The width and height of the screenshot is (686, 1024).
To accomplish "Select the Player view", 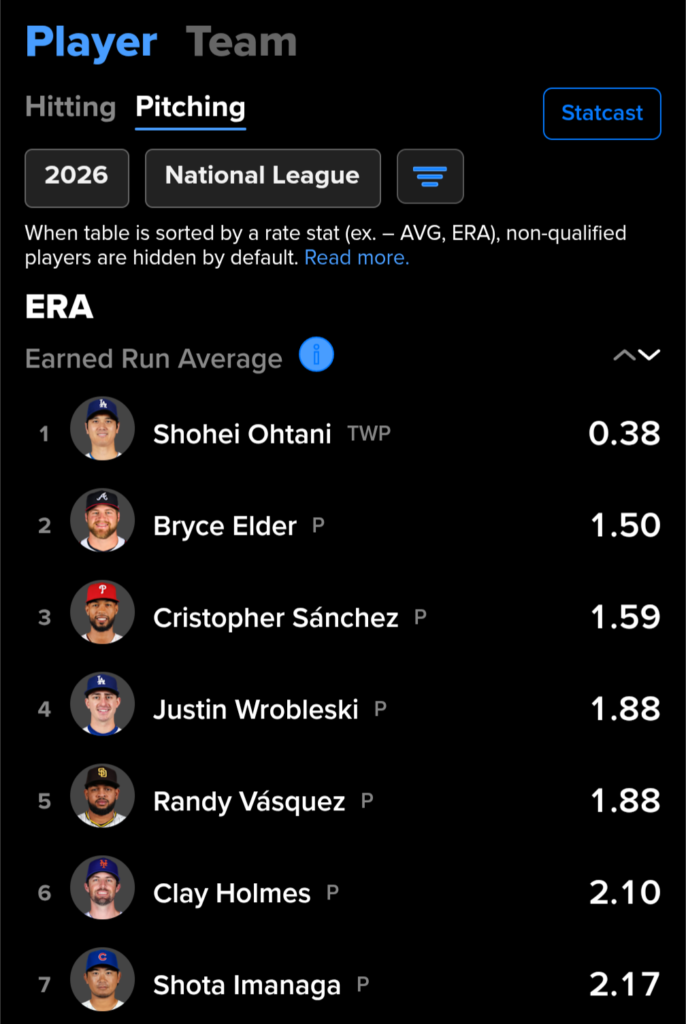I will 91,42.
